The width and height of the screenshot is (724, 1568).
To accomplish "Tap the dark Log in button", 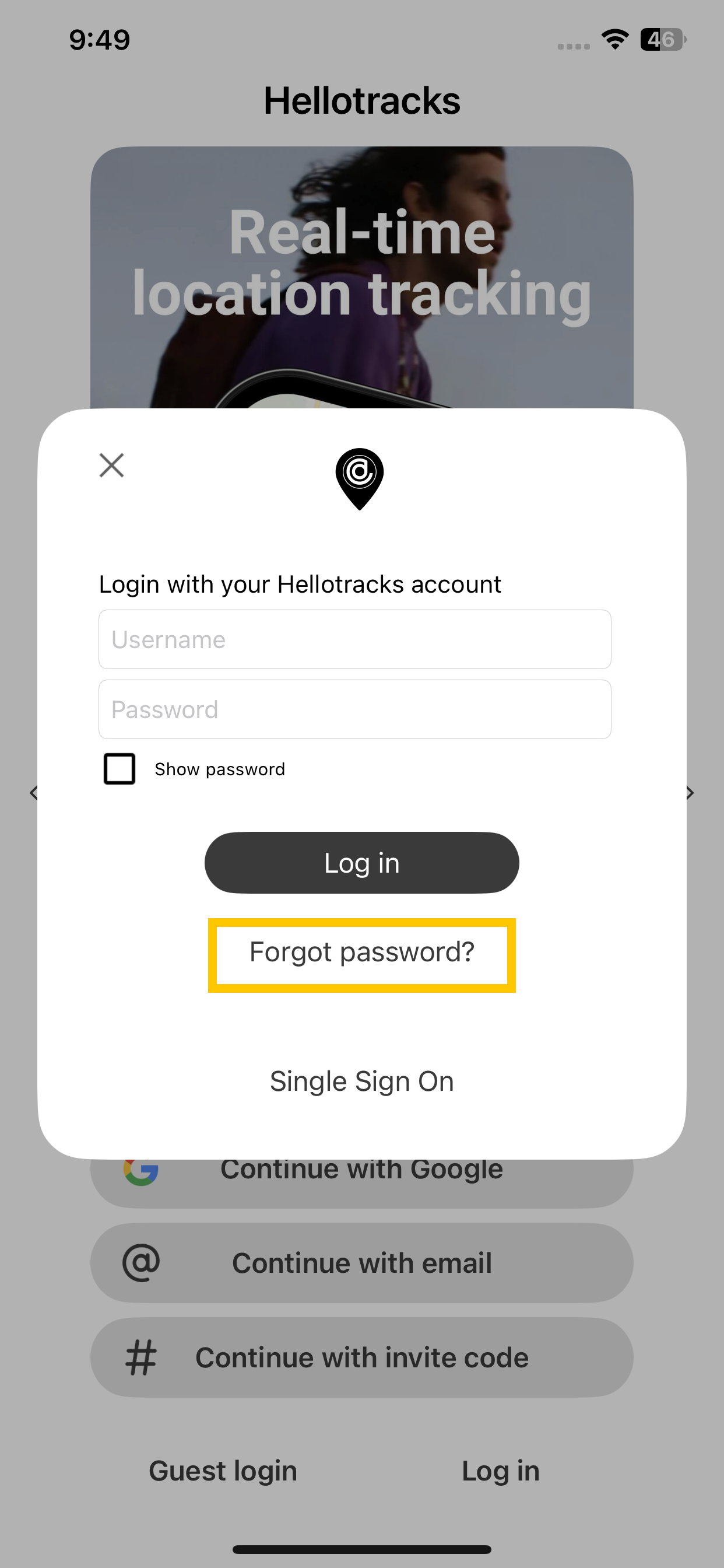I will point(361,863).
